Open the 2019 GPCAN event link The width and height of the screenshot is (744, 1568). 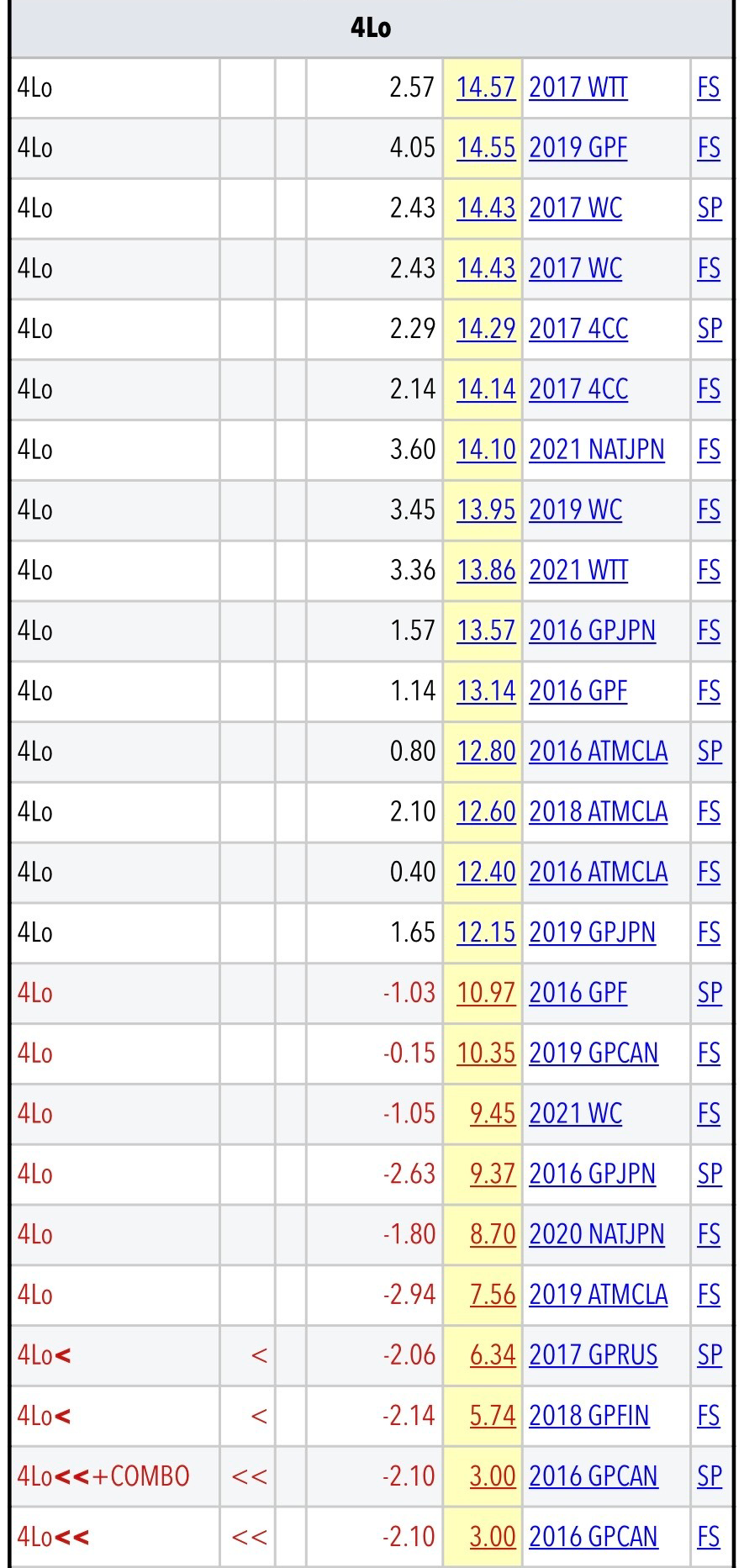(x=593, y=1054)
